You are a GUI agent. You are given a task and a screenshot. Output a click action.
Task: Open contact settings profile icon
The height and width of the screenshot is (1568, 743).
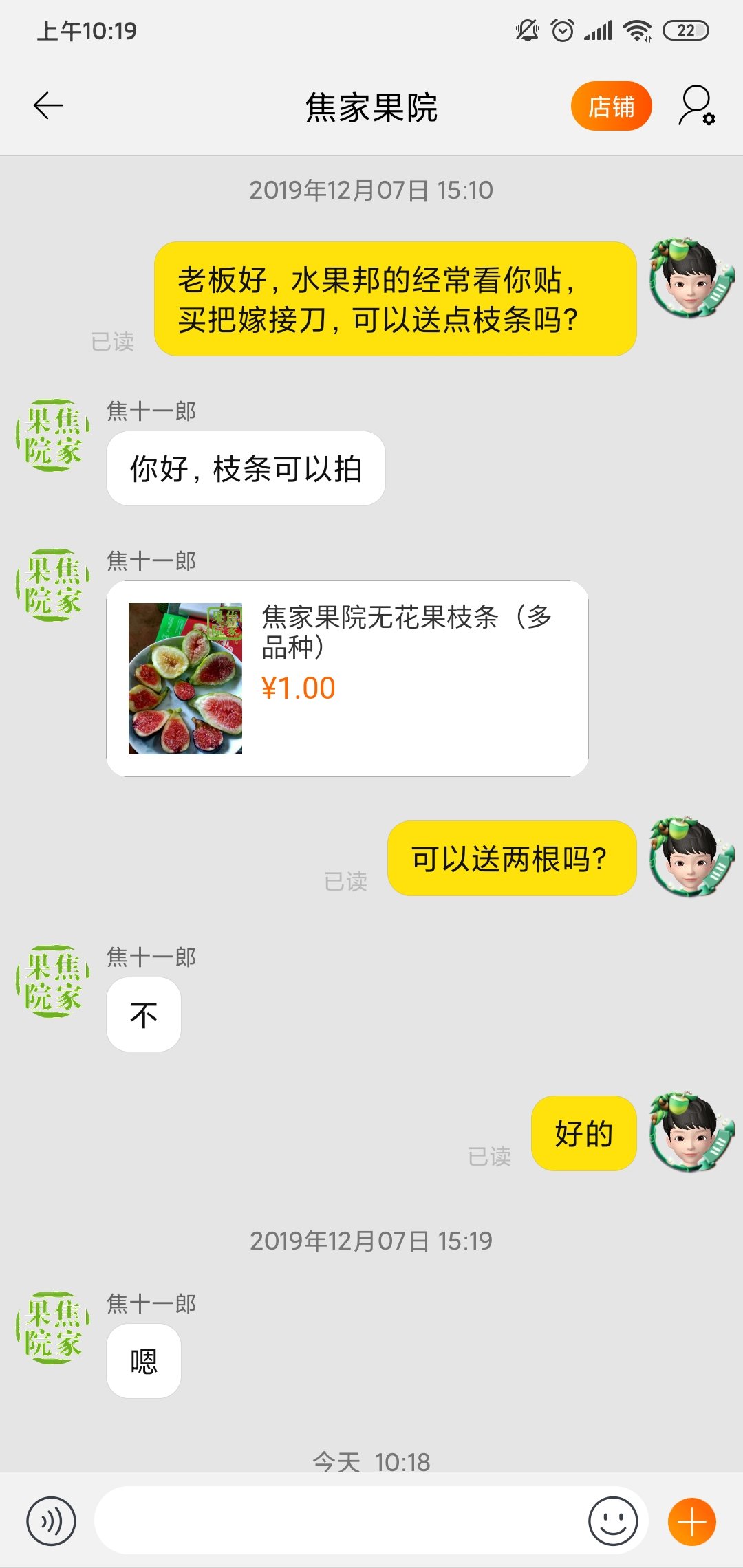coord(697,106)
